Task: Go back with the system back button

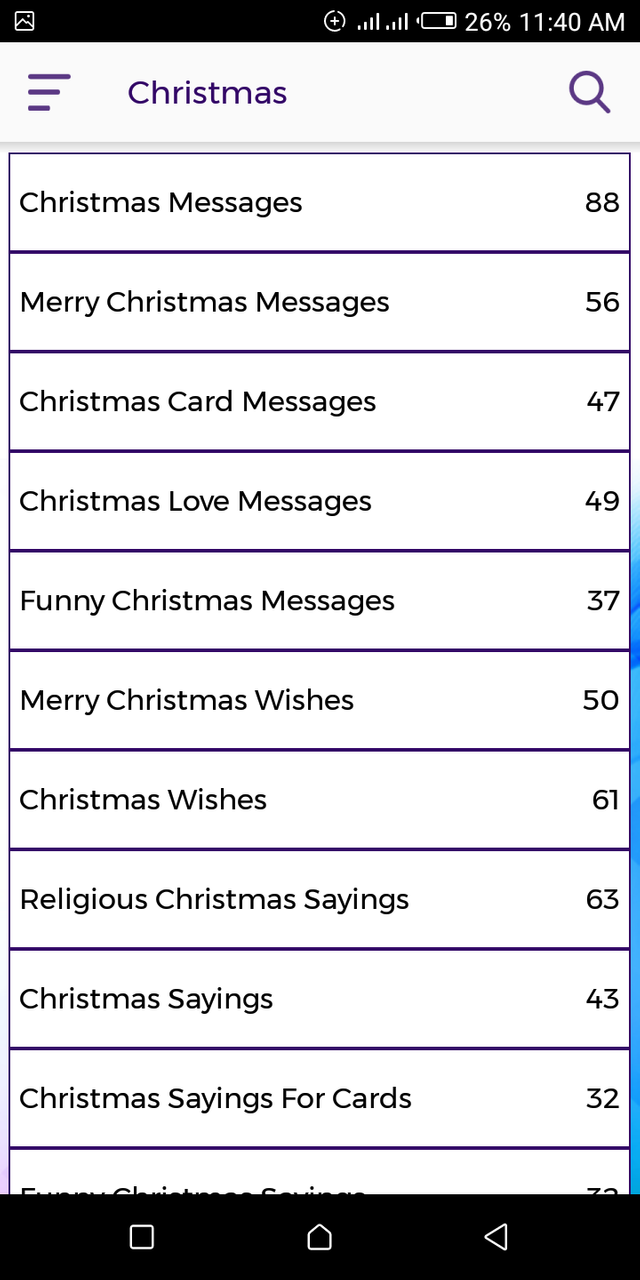Action: coord(496,1237)
